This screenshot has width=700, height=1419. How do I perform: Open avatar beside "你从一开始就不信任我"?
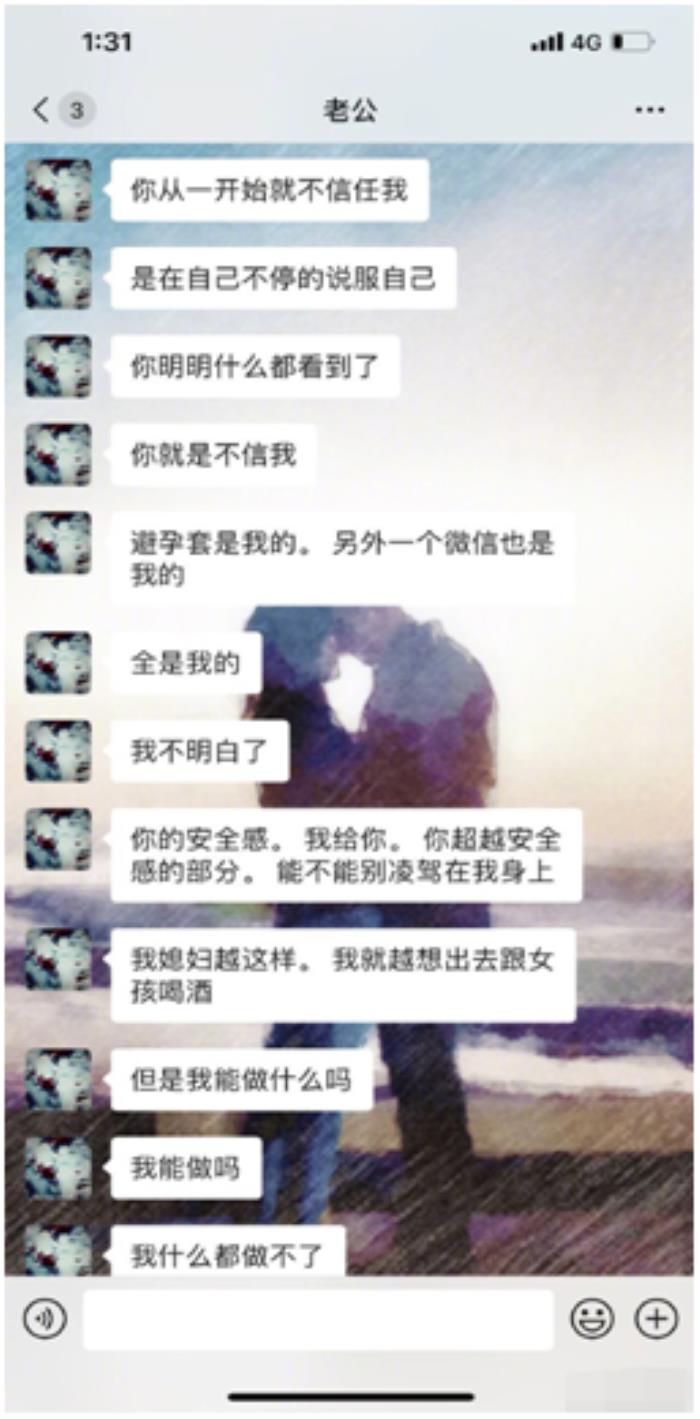tap(58, 190)
